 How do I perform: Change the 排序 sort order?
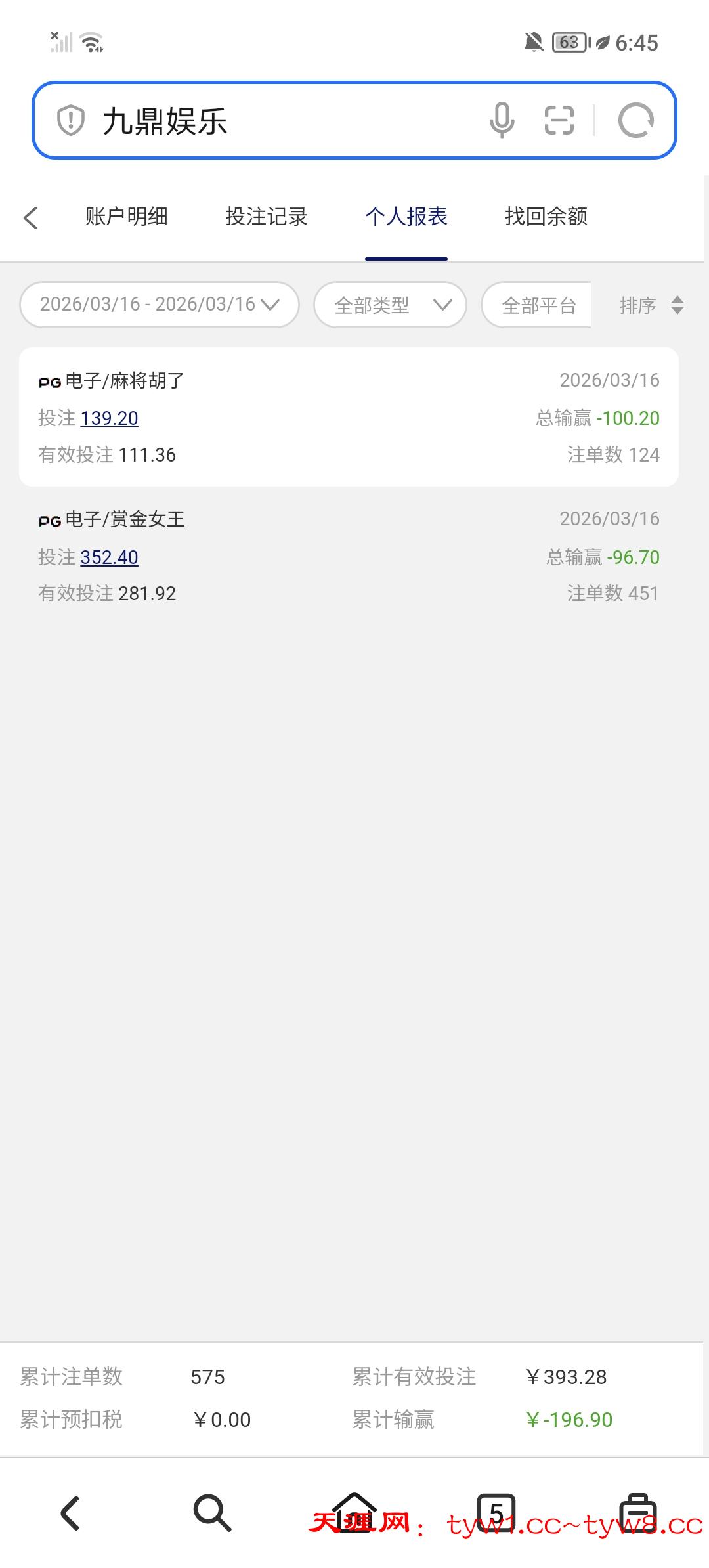pos(651,305)
